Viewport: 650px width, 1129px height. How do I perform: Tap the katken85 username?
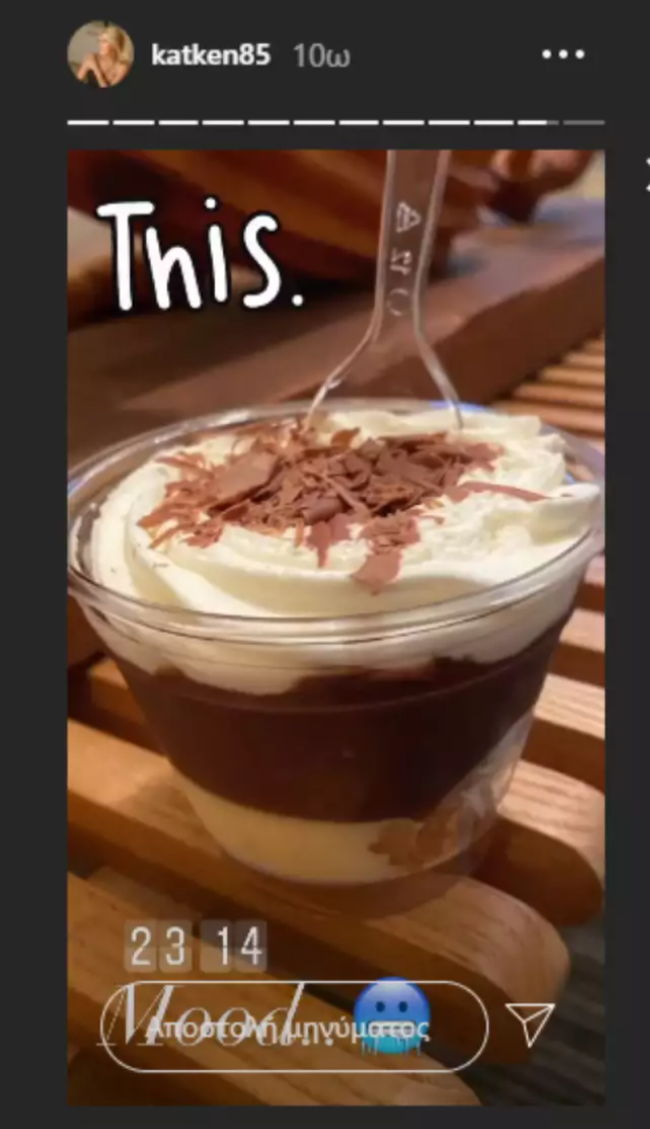coord(210,55)
